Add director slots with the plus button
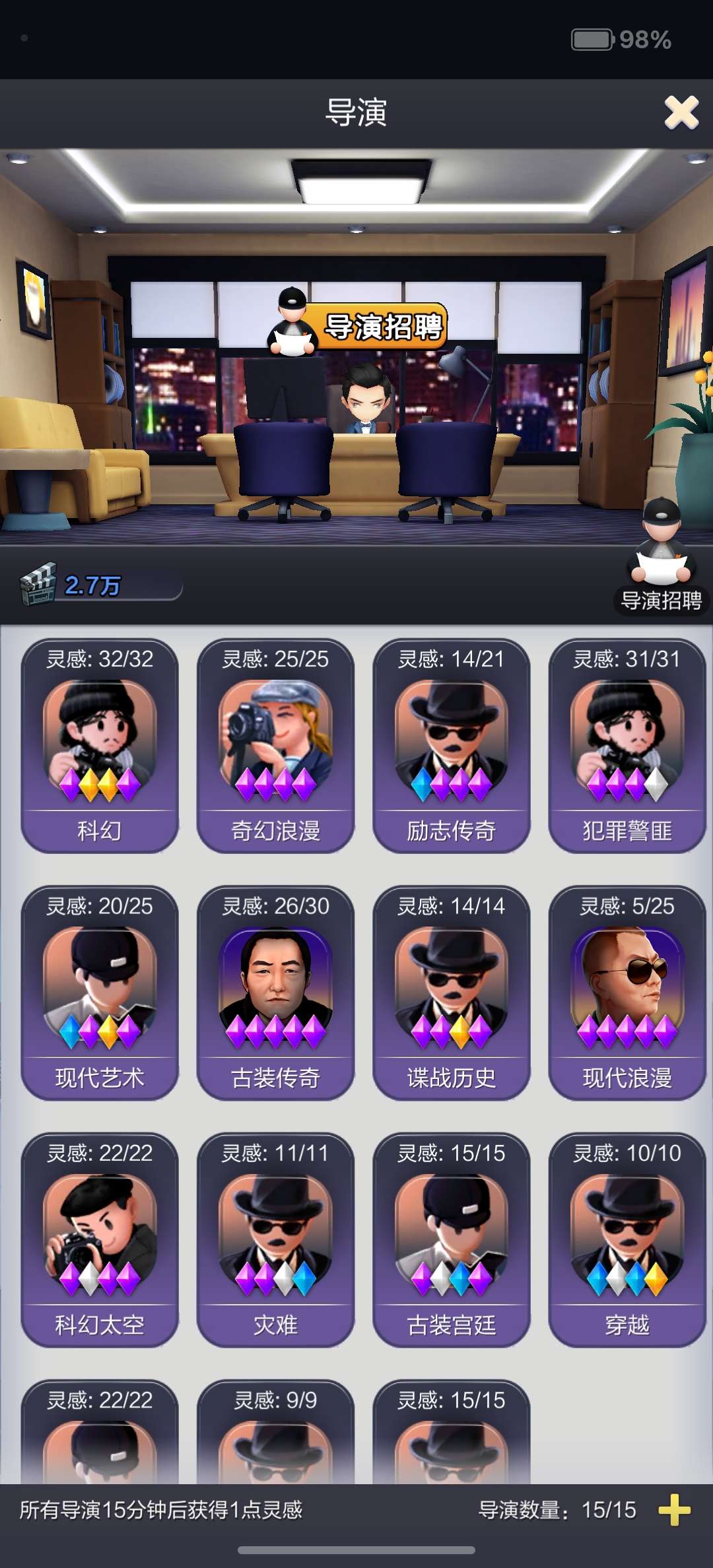The height and width of the screenshot is (1568, 713). point(675,1510)
